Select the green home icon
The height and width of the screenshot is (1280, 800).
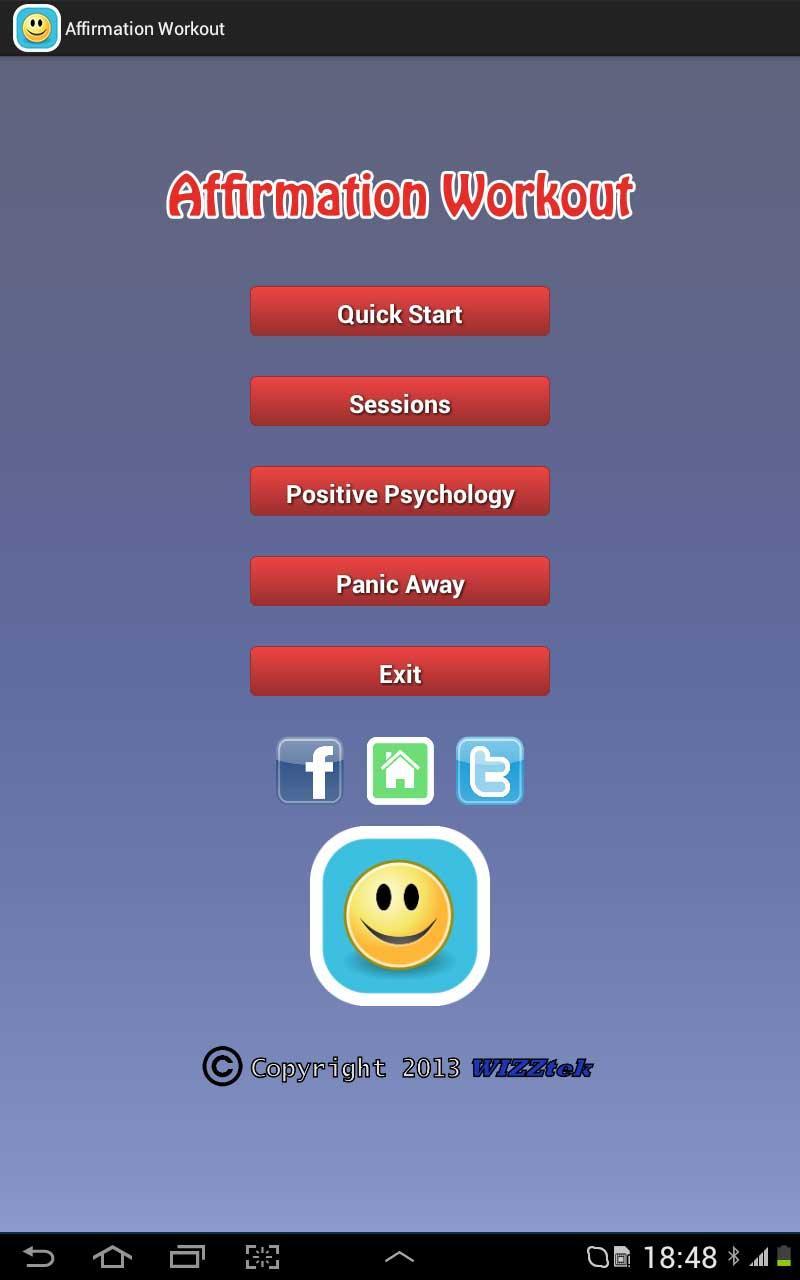tap(400, 770)
